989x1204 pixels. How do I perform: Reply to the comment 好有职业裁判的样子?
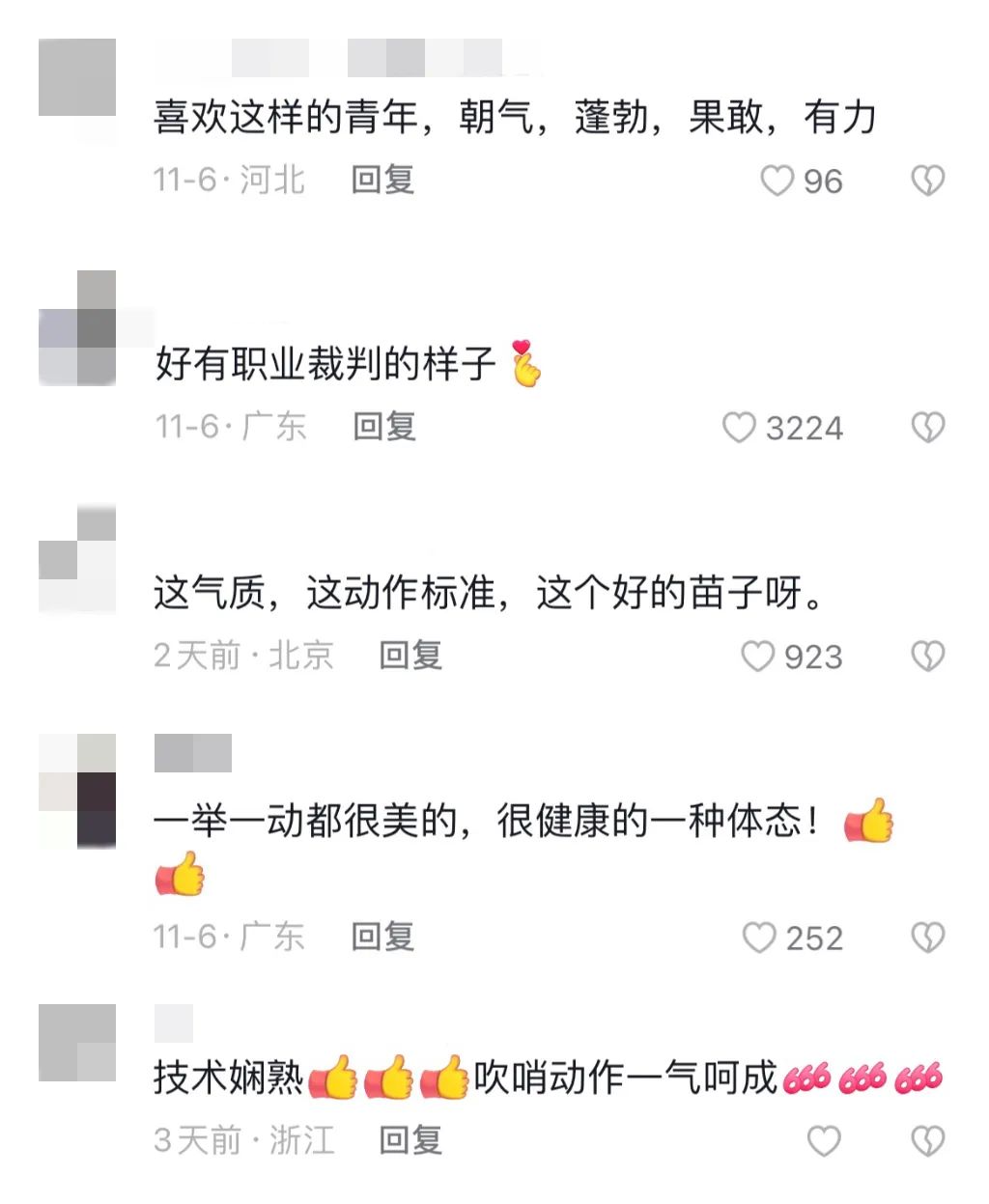point(384,427)
